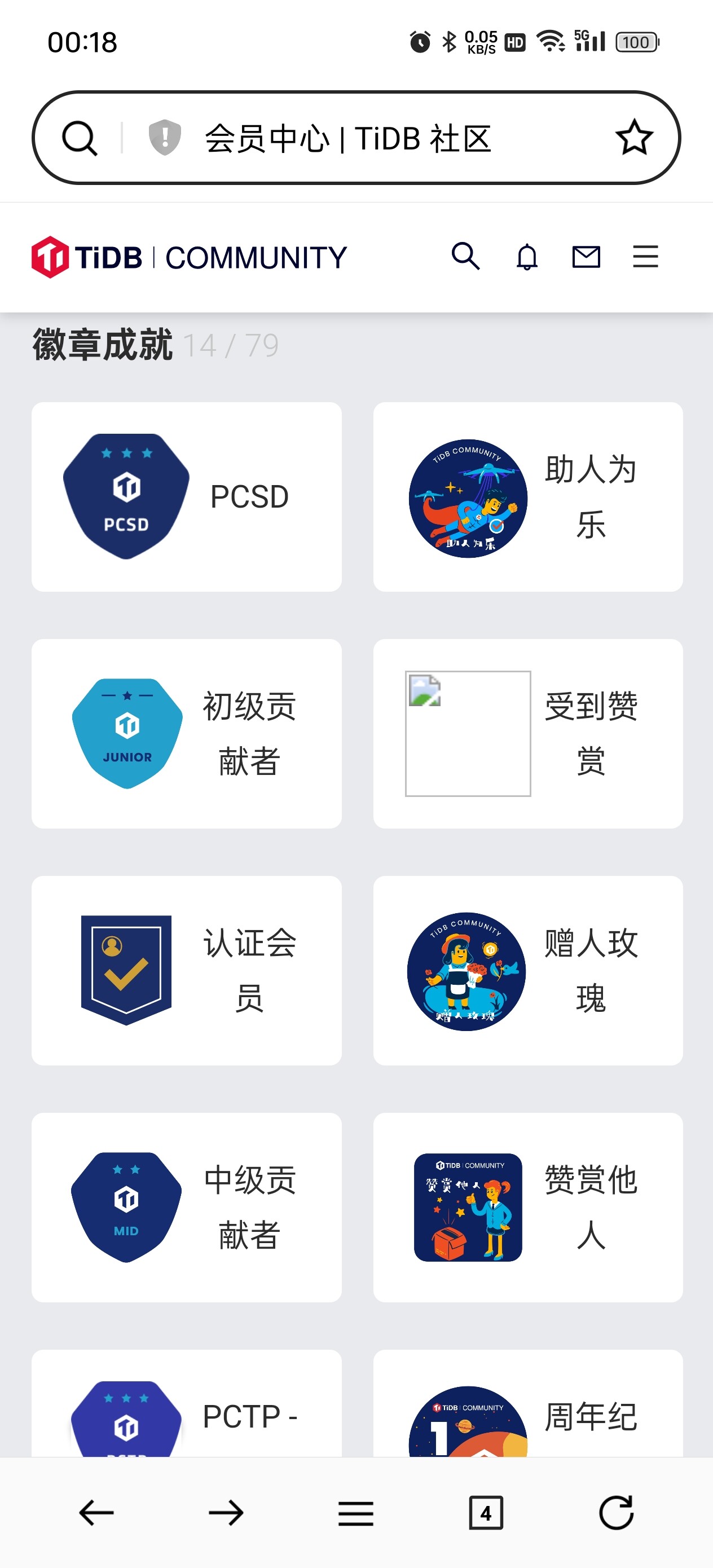Go back to the previous page
Image resolution: width=713 pixels, height=1568 pixels.
96,1513
